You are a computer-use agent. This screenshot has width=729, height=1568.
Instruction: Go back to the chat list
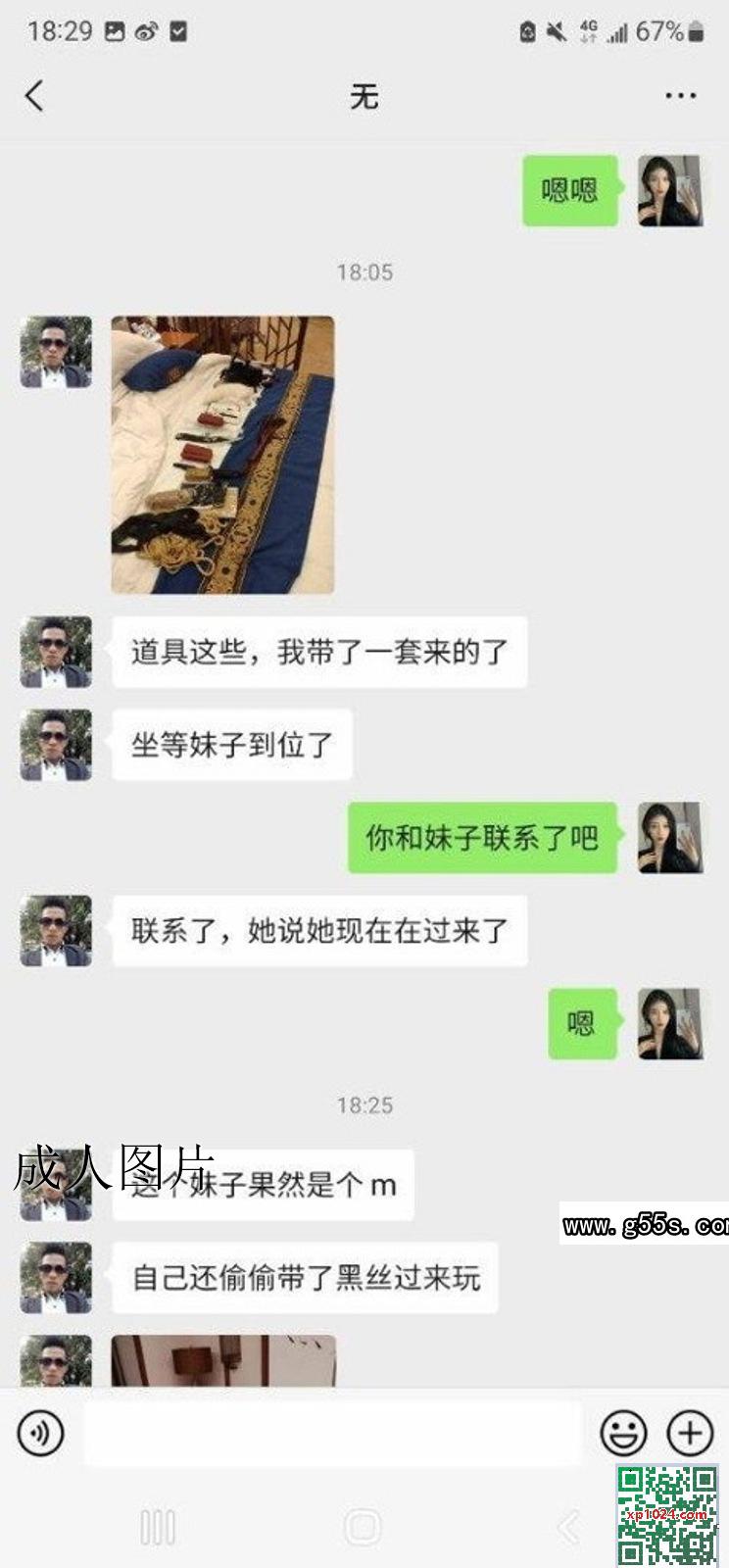[x=34, y=96]
